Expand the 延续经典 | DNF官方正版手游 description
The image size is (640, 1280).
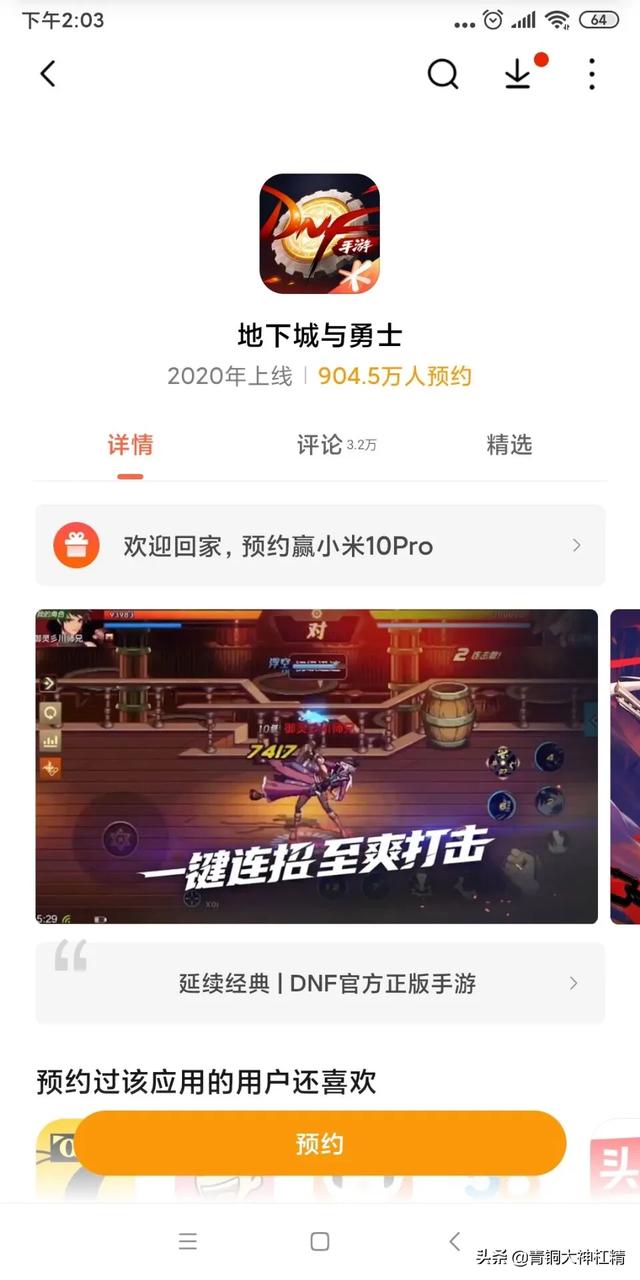[320, 983]
